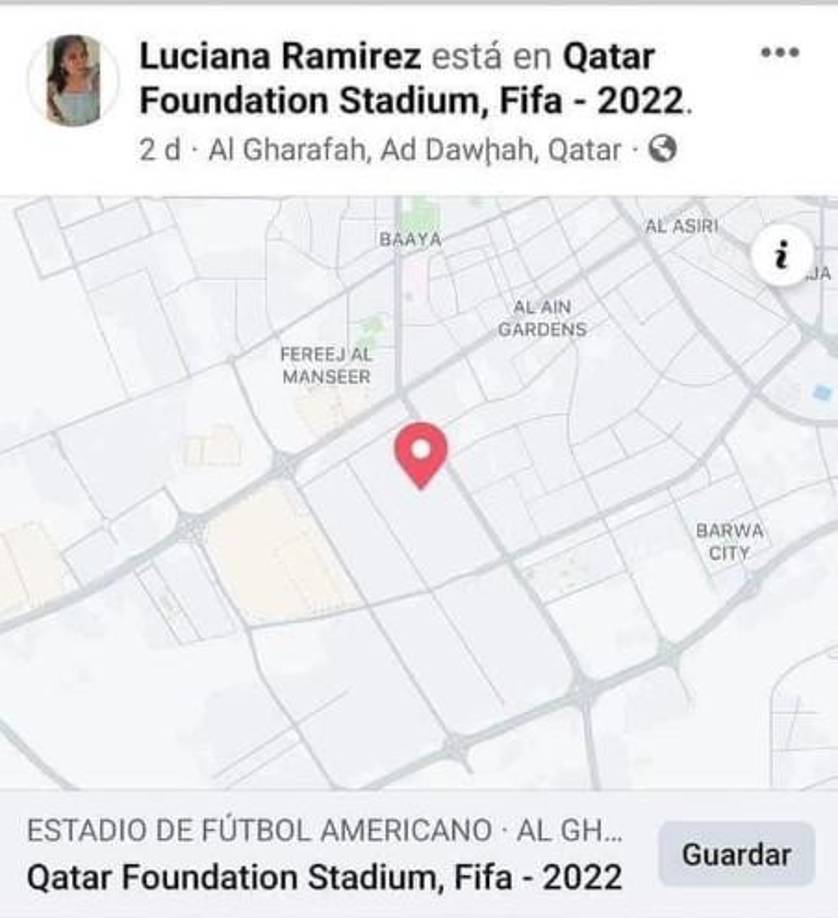Open the info button on the map
This screenshot has height=918, width=838.
pyautogui.click(x=780, y=257)
